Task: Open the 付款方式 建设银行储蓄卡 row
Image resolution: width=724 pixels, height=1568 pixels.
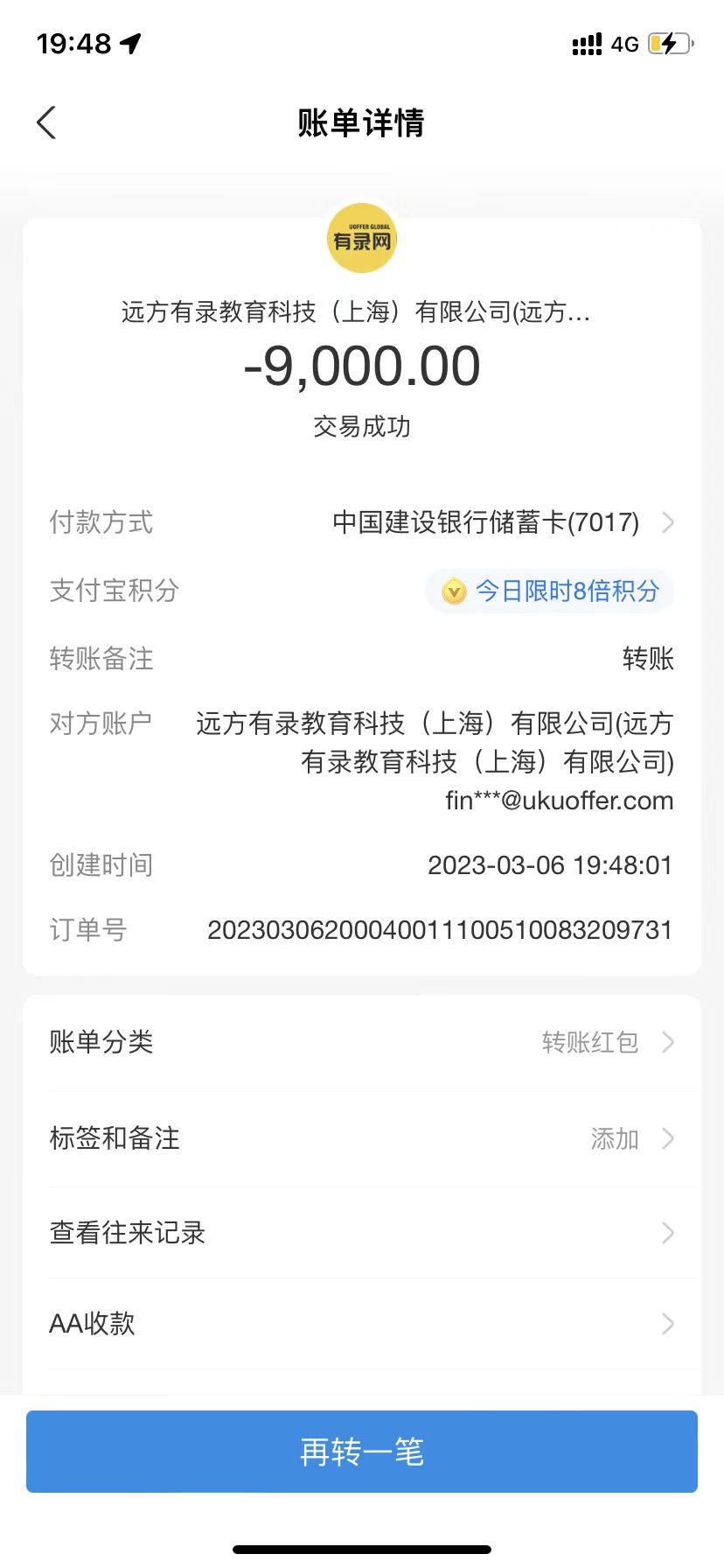Action: (x=501, y=522)
